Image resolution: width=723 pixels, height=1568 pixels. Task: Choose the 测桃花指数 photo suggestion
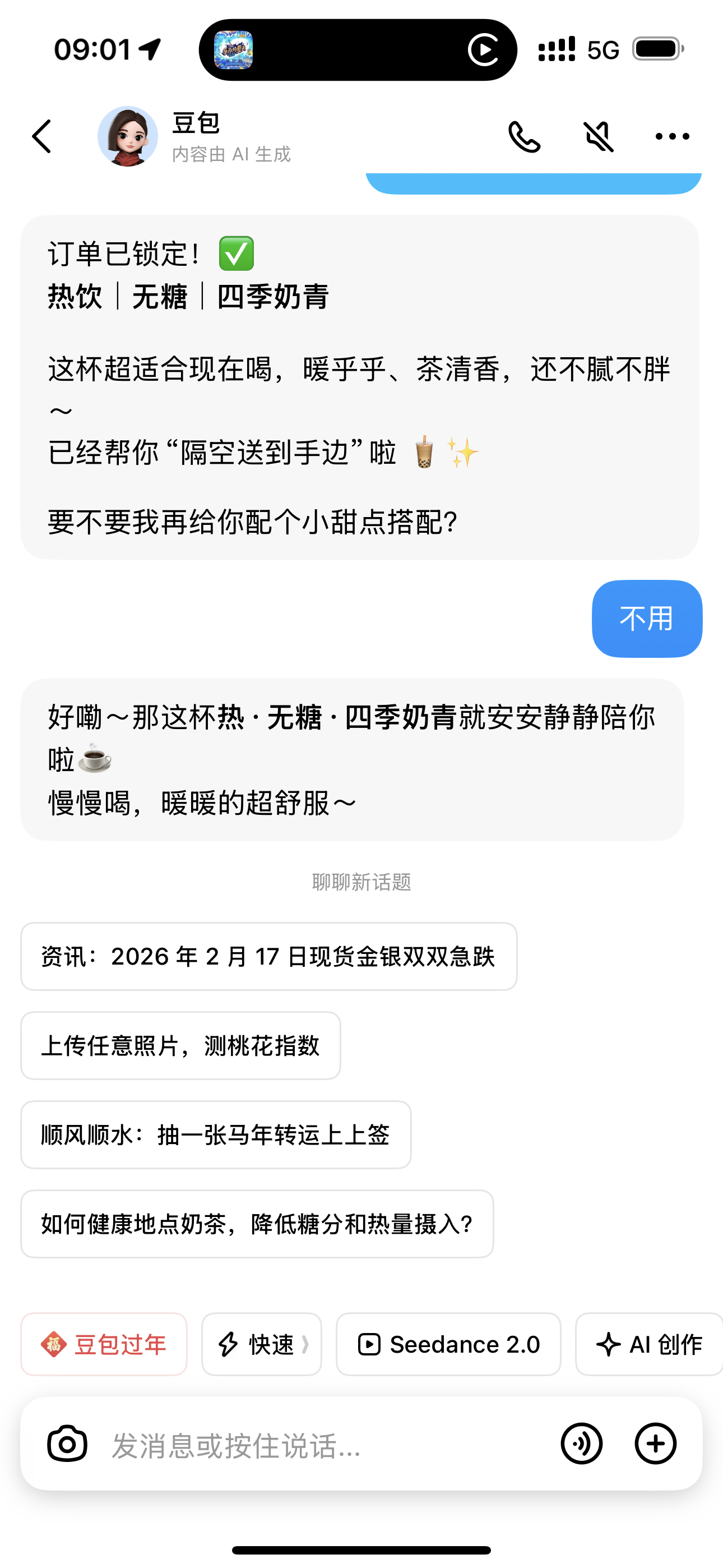[180, 1046]
